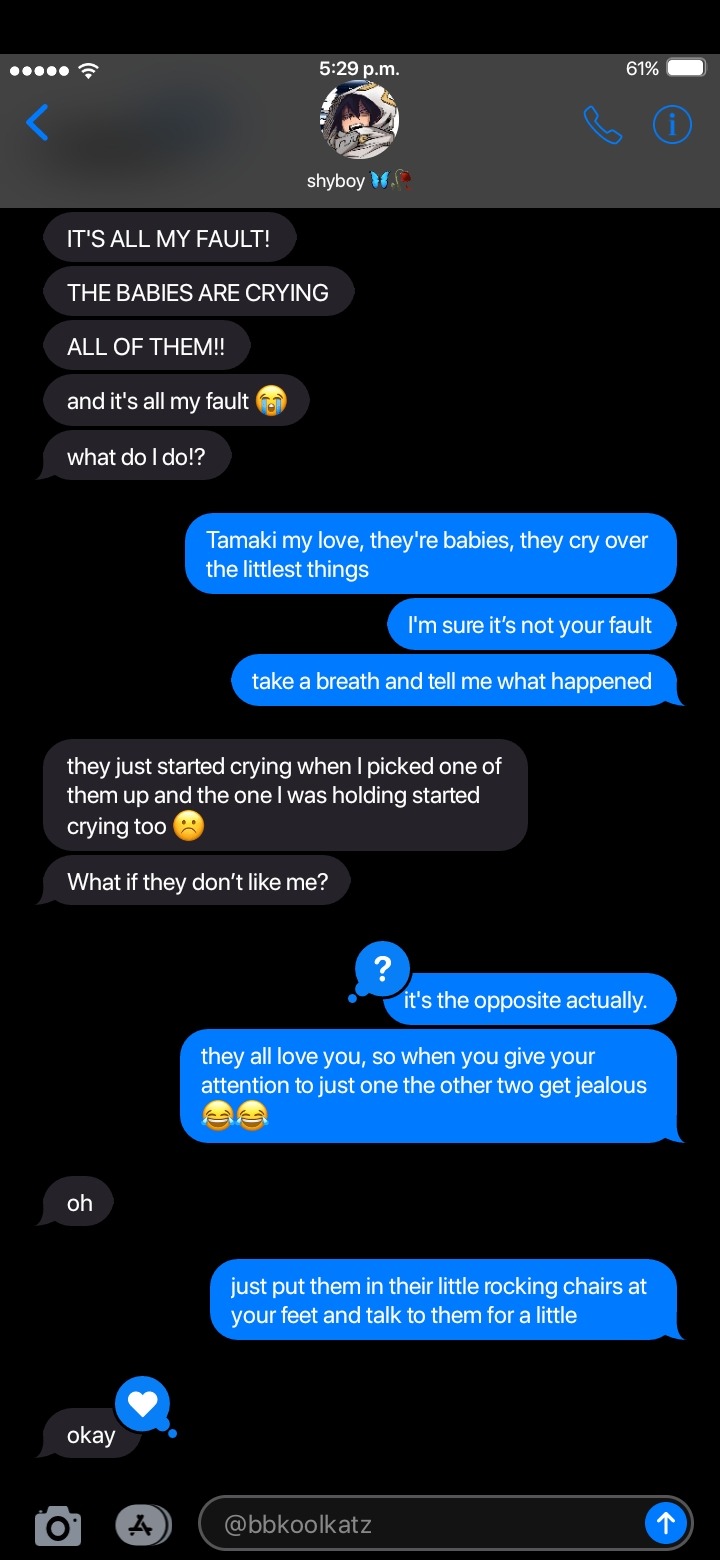Open the App Store apps drawer
Viewport: 720px width, 1560px height.
point(143,1525)
